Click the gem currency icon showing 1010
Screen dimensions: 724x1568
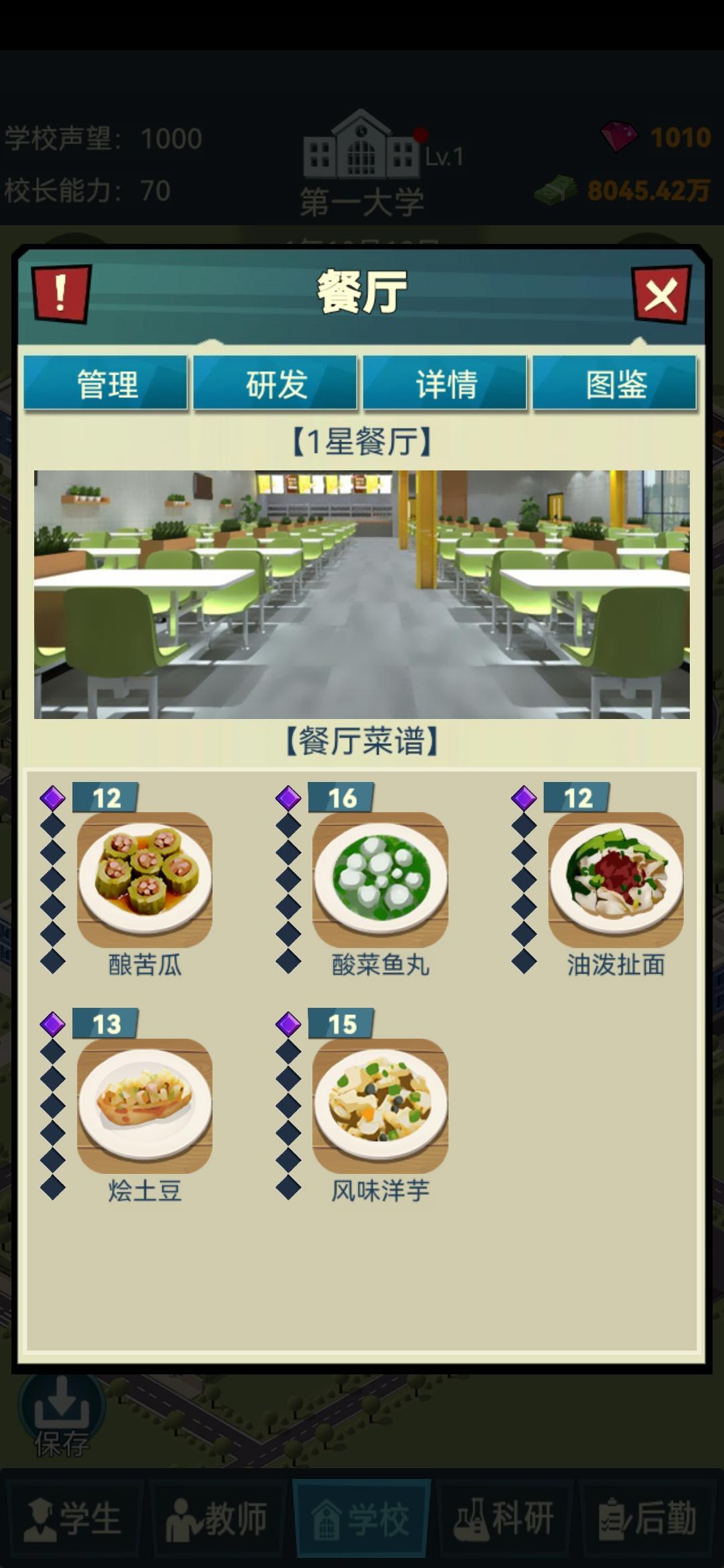[620, 137]
